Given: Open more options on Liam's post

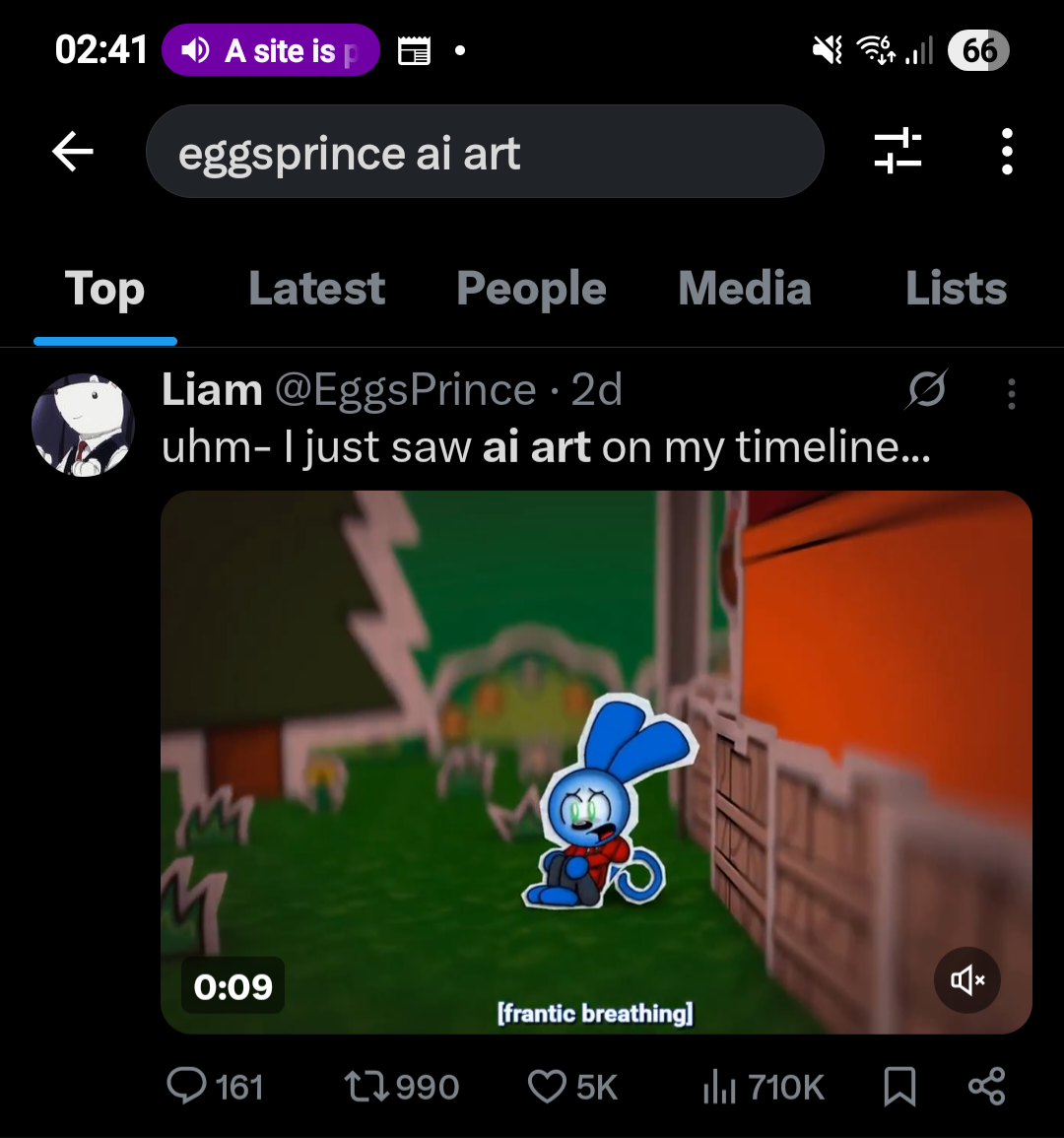Looking at the screenshot, I should point(1011,393).
